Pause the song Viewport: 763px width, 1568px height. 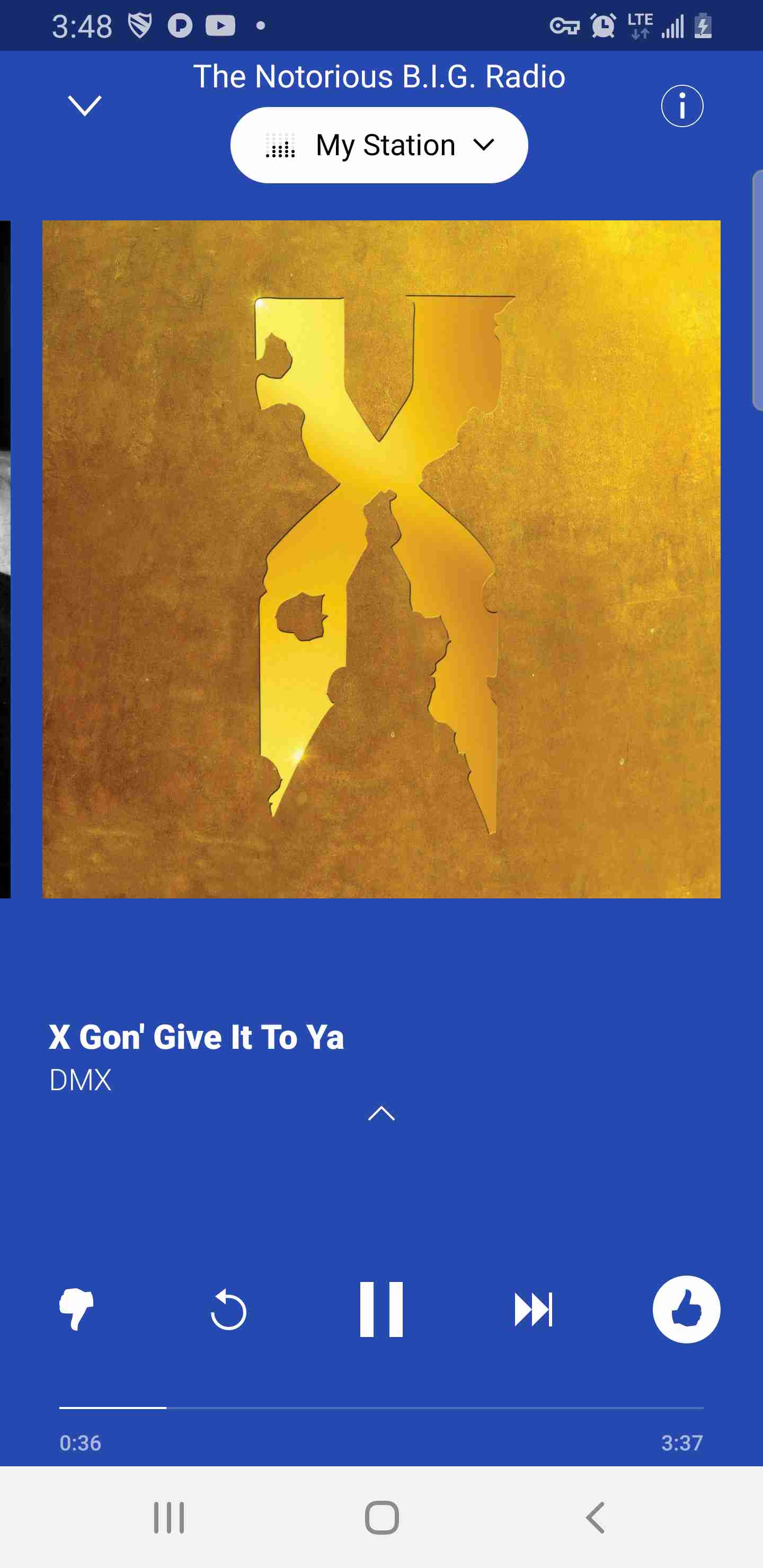381,1309
